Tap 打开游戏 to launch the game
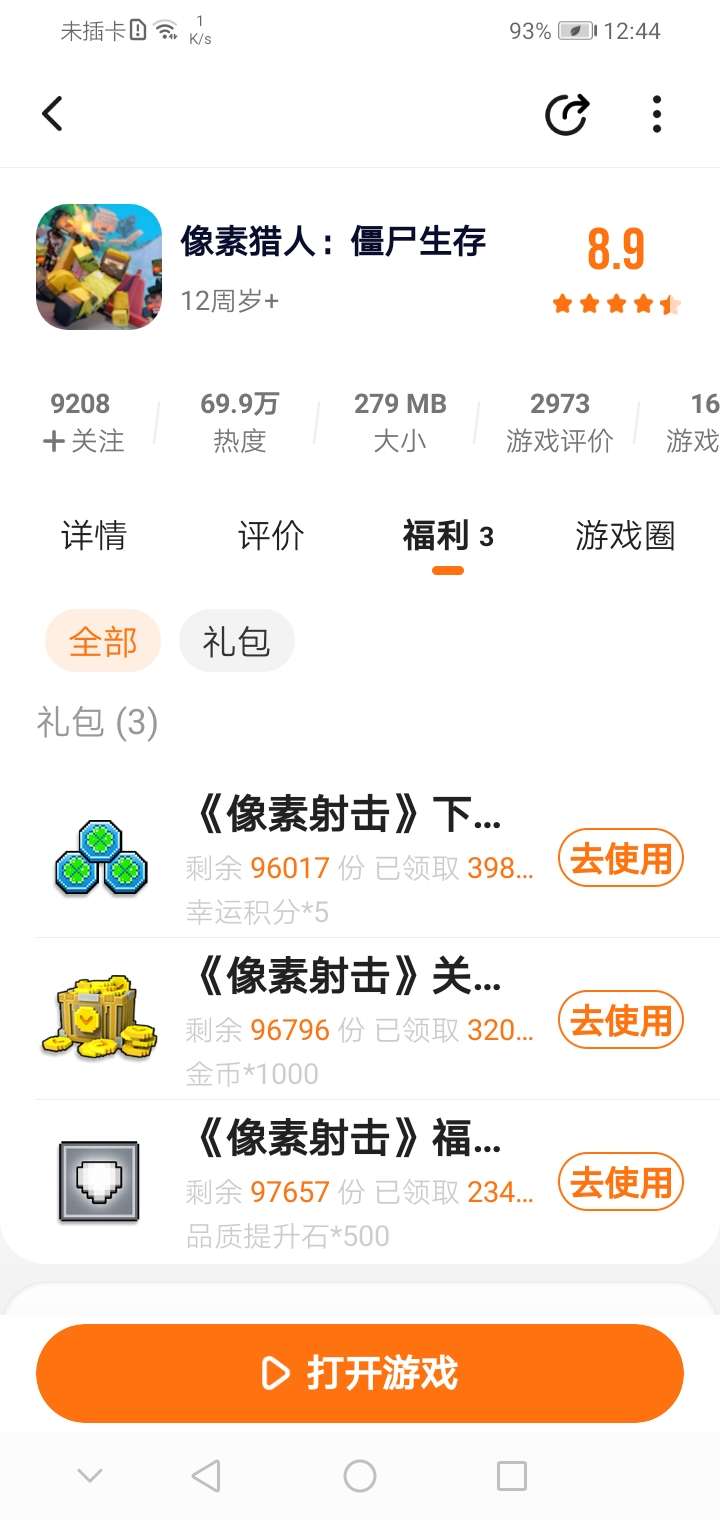720x1520 pixels. click(x=360, y=1373)
